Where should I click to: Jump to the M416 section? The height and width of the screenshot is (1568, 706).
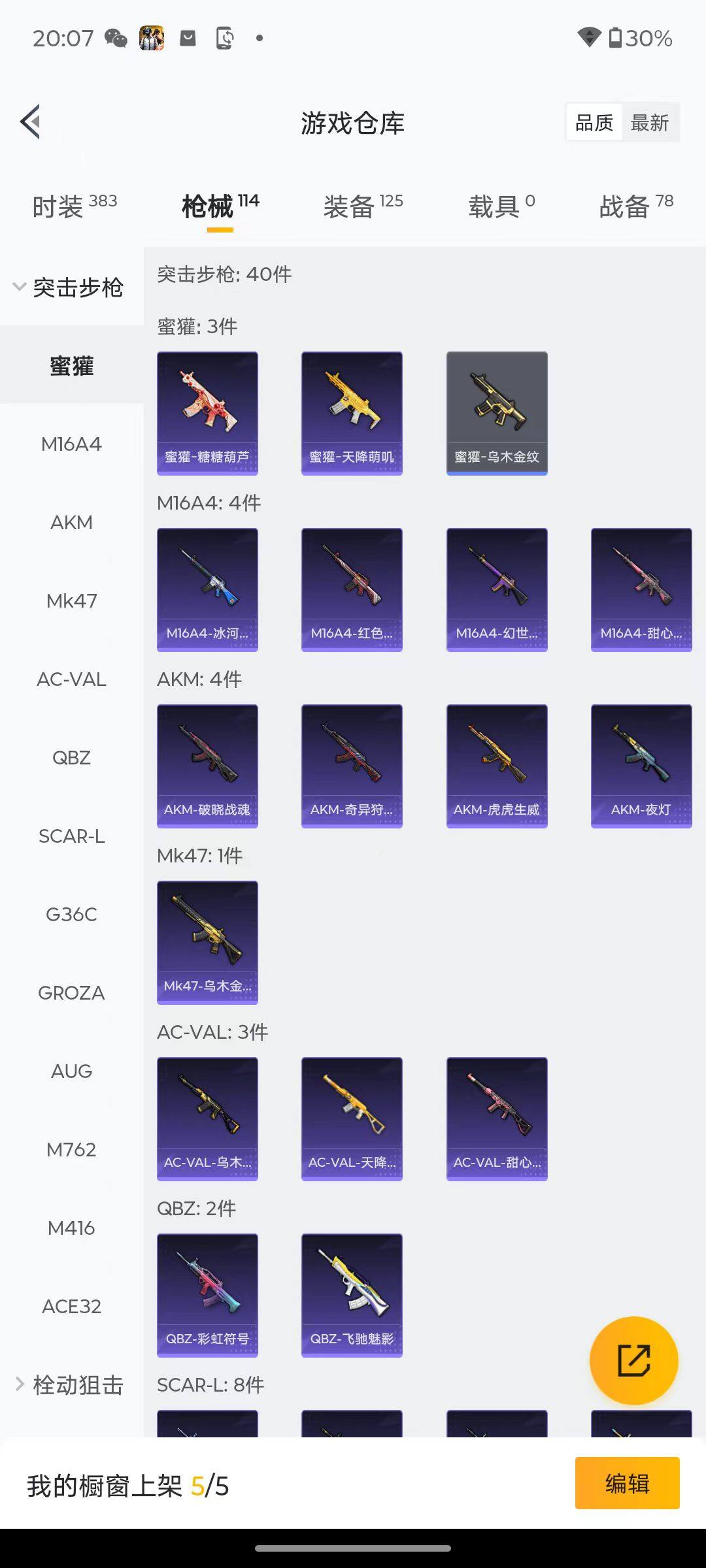(x=71, y=1228)
